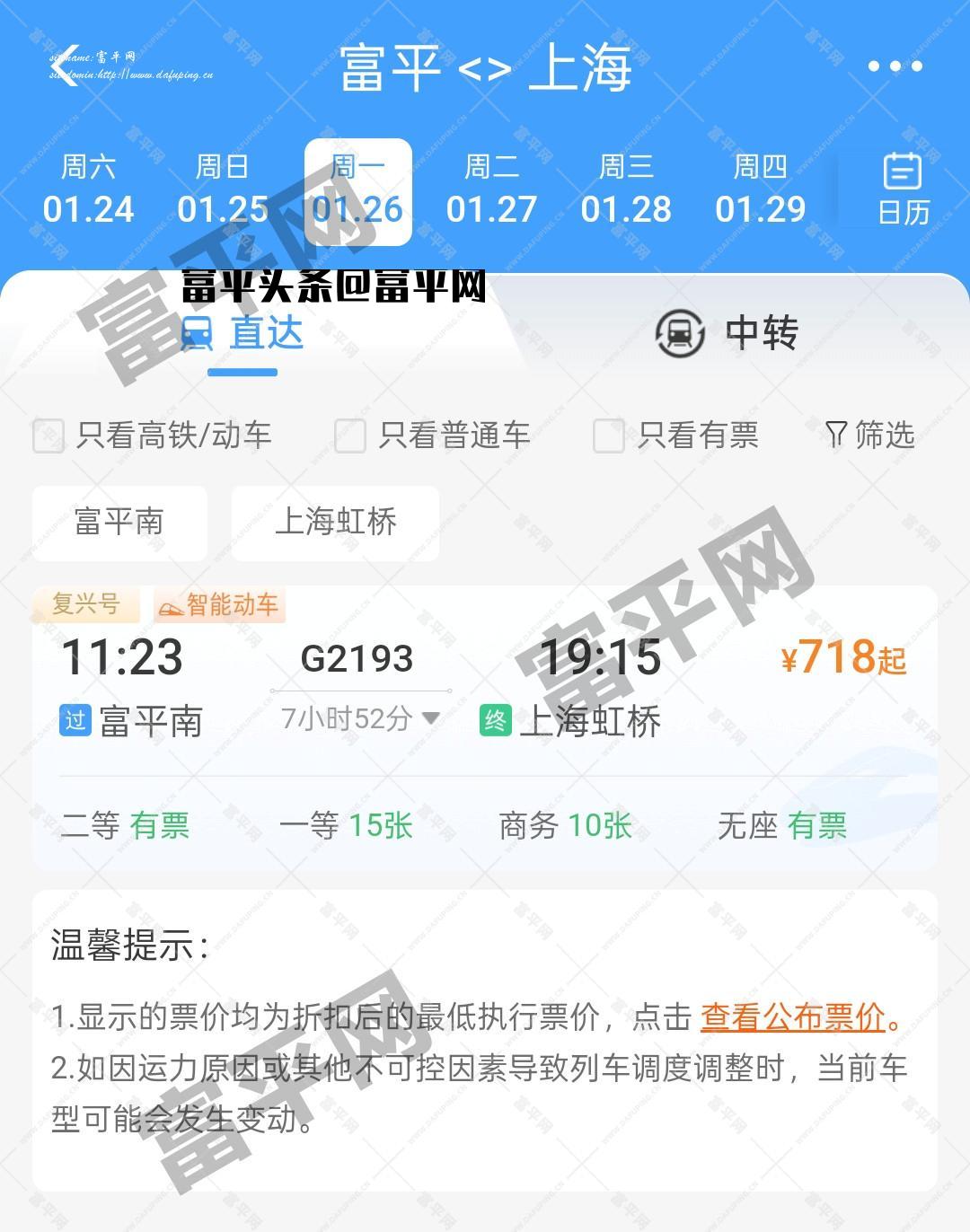Open train G2193 details card

click(485, 682)
